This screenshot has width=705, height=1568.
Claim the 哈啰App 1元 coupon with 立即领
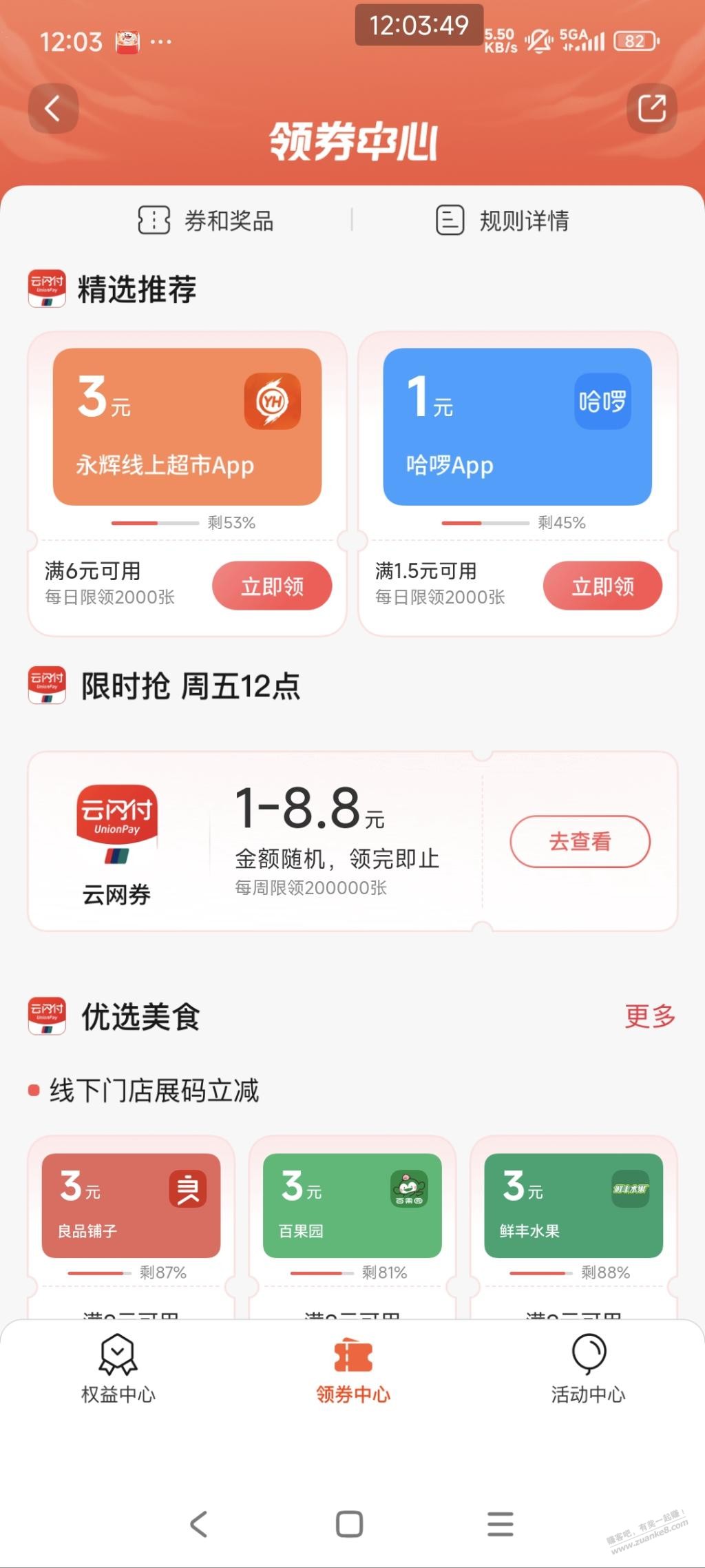click(x=602, y=586)
